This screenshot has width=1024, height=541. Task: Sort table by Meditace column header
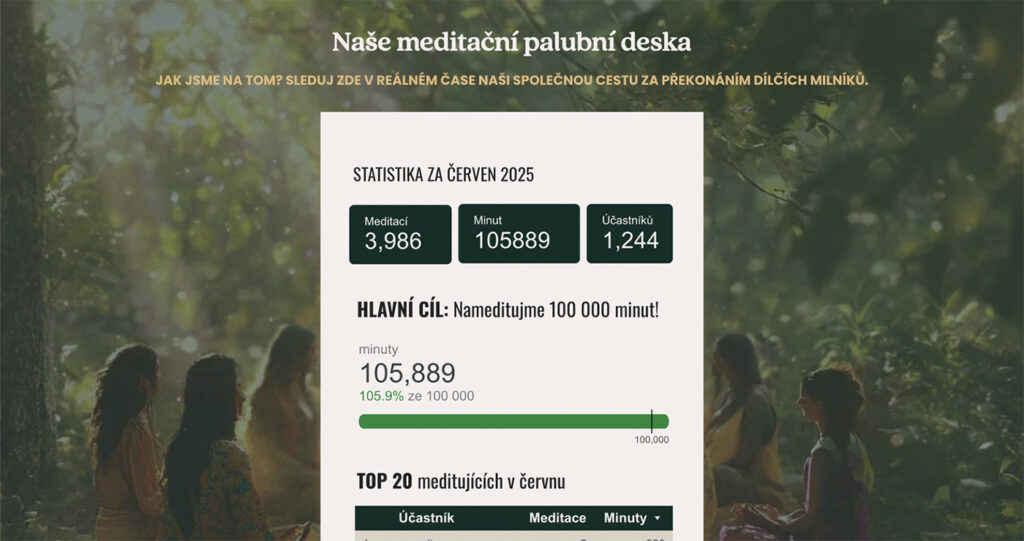(557, 518)
